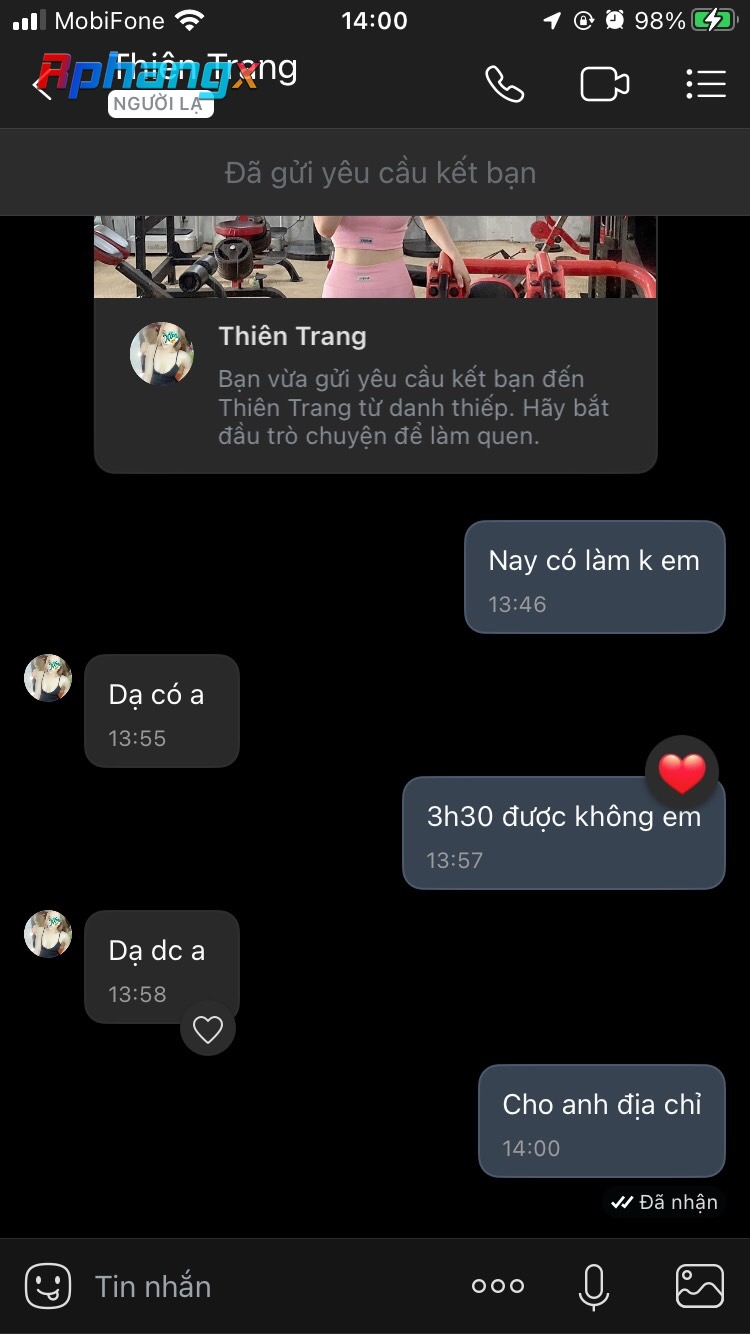
Task: Tap the red heart on "3h30 được không em"
Action: 682,773
